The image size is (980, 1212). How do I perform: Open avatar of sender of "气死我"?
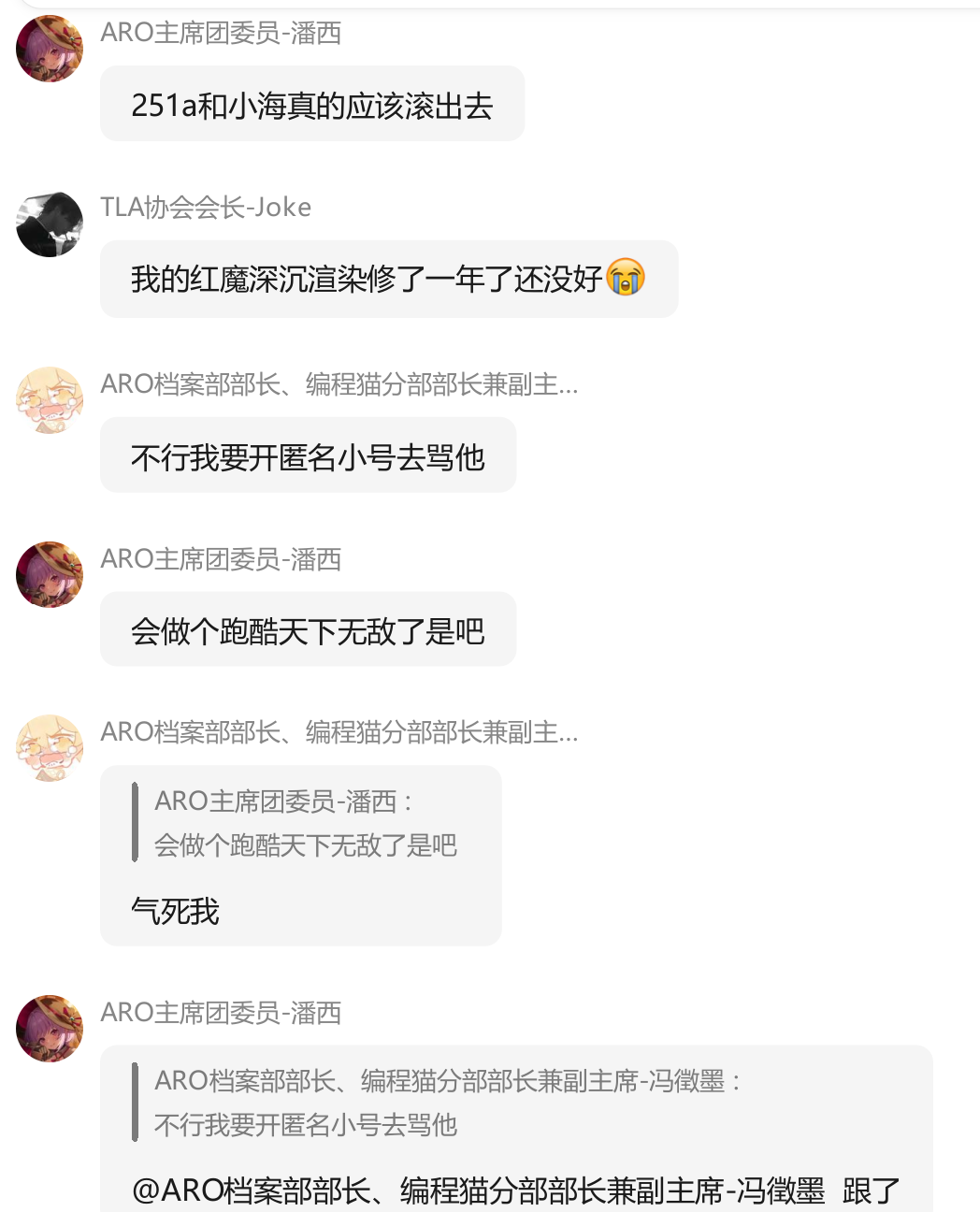pyautogui.click(x=50, y=748)
